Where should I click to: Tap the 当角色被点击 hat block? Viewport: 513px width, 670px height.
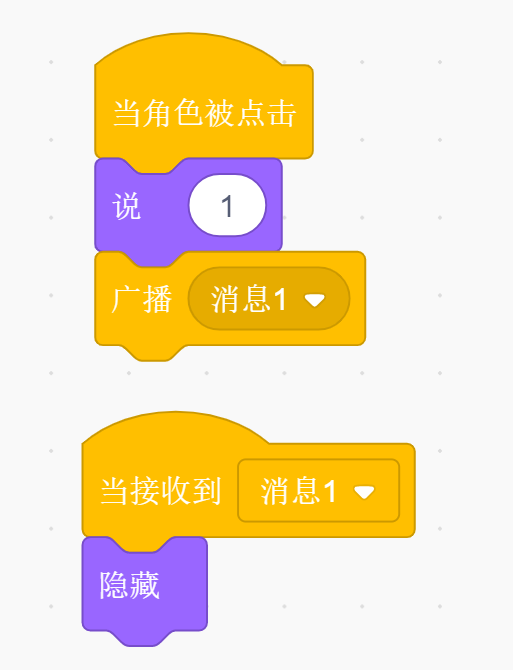(x=204, y=113)
